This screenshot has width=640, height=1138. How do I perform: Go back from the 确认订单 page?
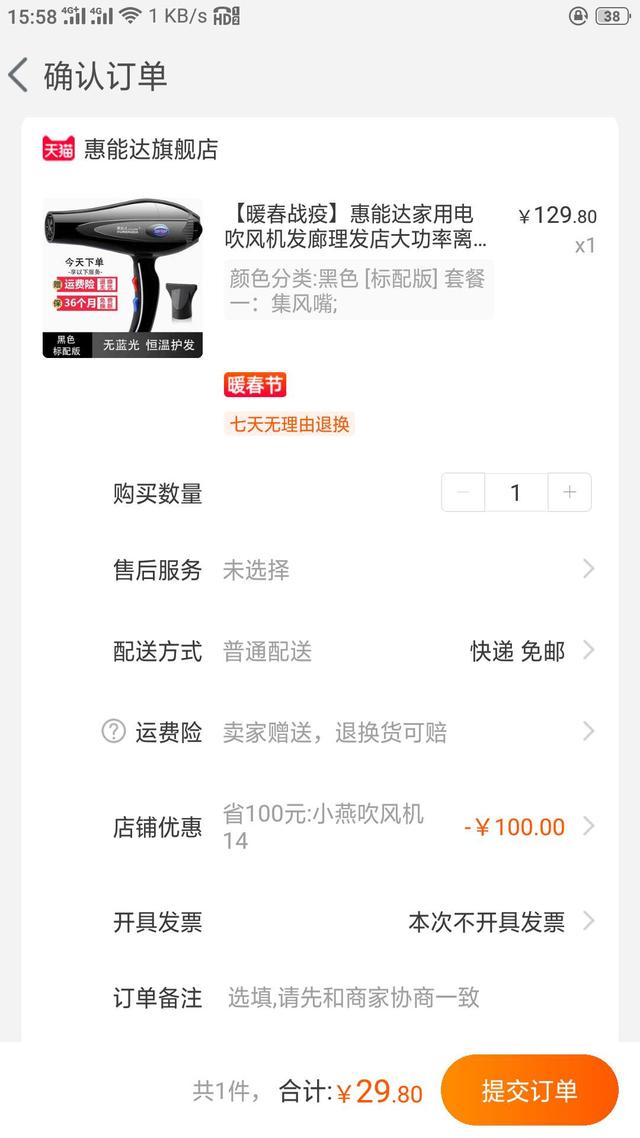pyautogui.click(x=20, y=76)
